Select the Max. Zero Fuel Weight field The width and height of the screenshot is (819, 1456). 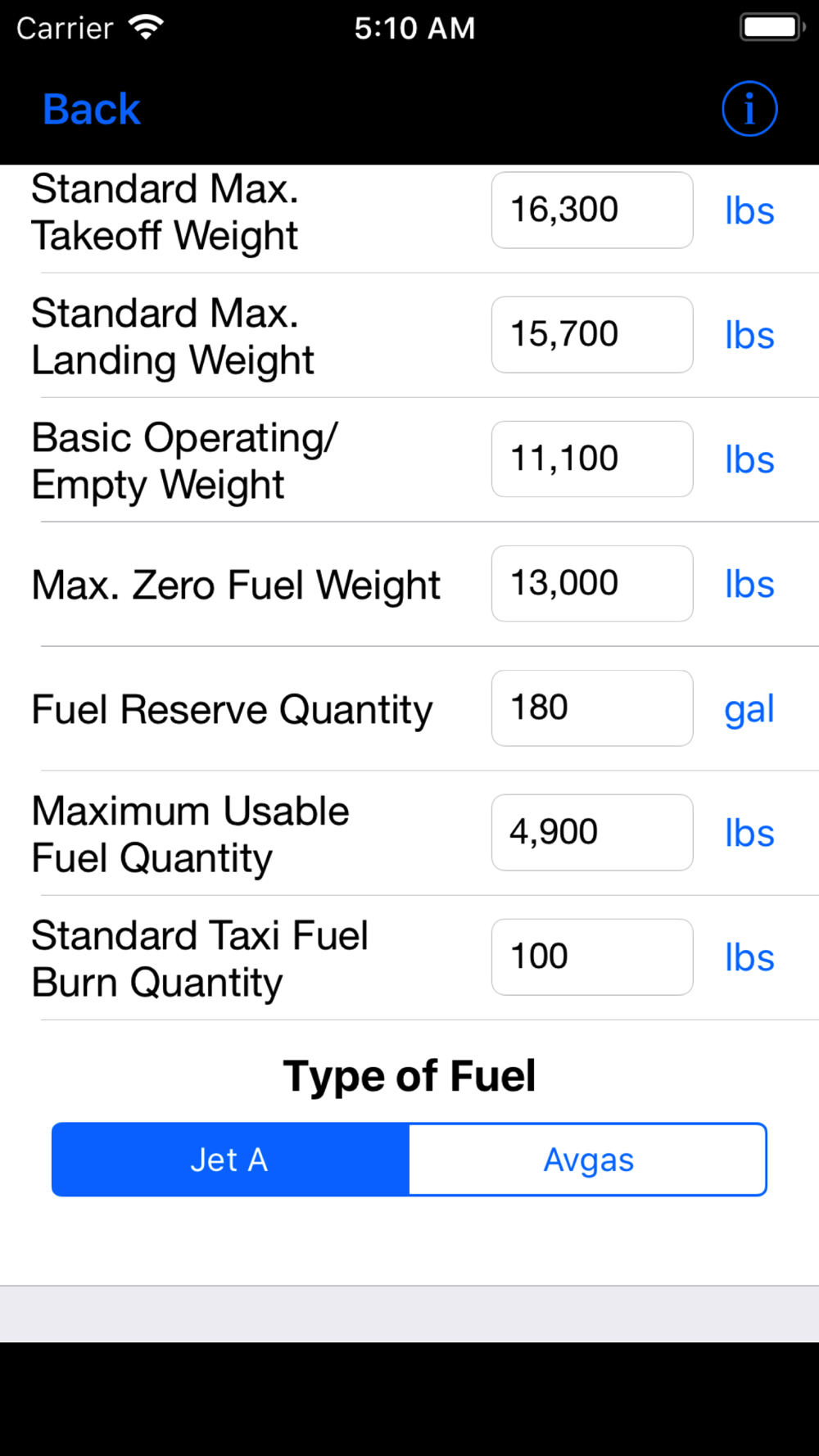592,584
